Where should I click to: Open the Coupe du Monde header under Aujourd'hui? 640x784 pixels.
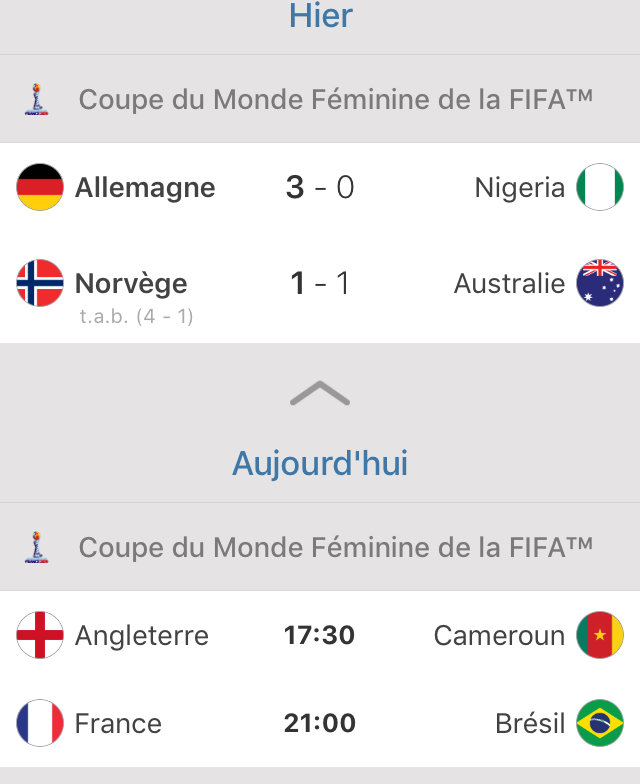click(x=320, y=547)
